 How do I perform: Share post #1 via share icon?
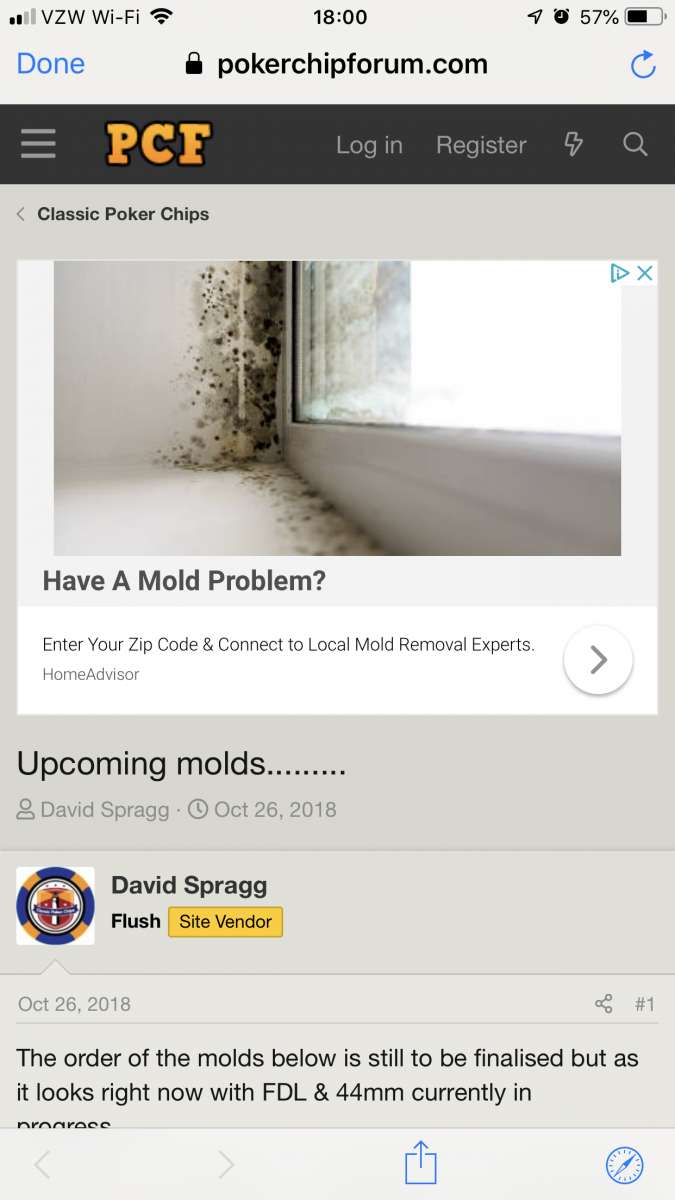tap(603, 1004)
